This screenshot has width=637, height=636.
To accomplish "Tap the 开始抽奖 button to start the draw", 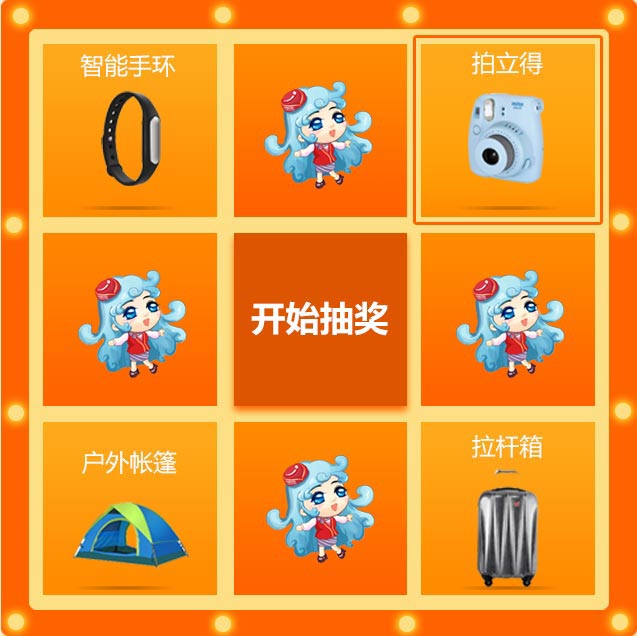I will pyautogui.click(x=319, y=320).
